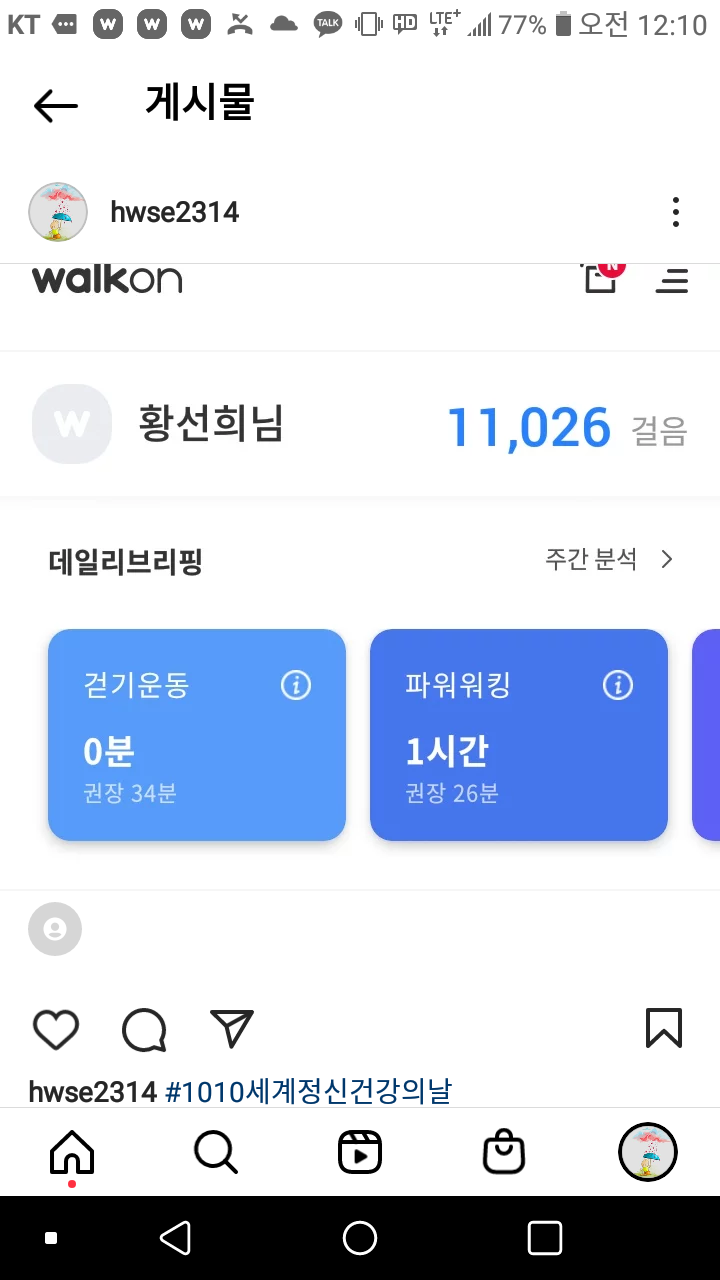Image resolution: width=720 pixels, height=1280 pixels.
Task: Open my profile tab in the bottom bar
Action: [x=648, y=1152]
